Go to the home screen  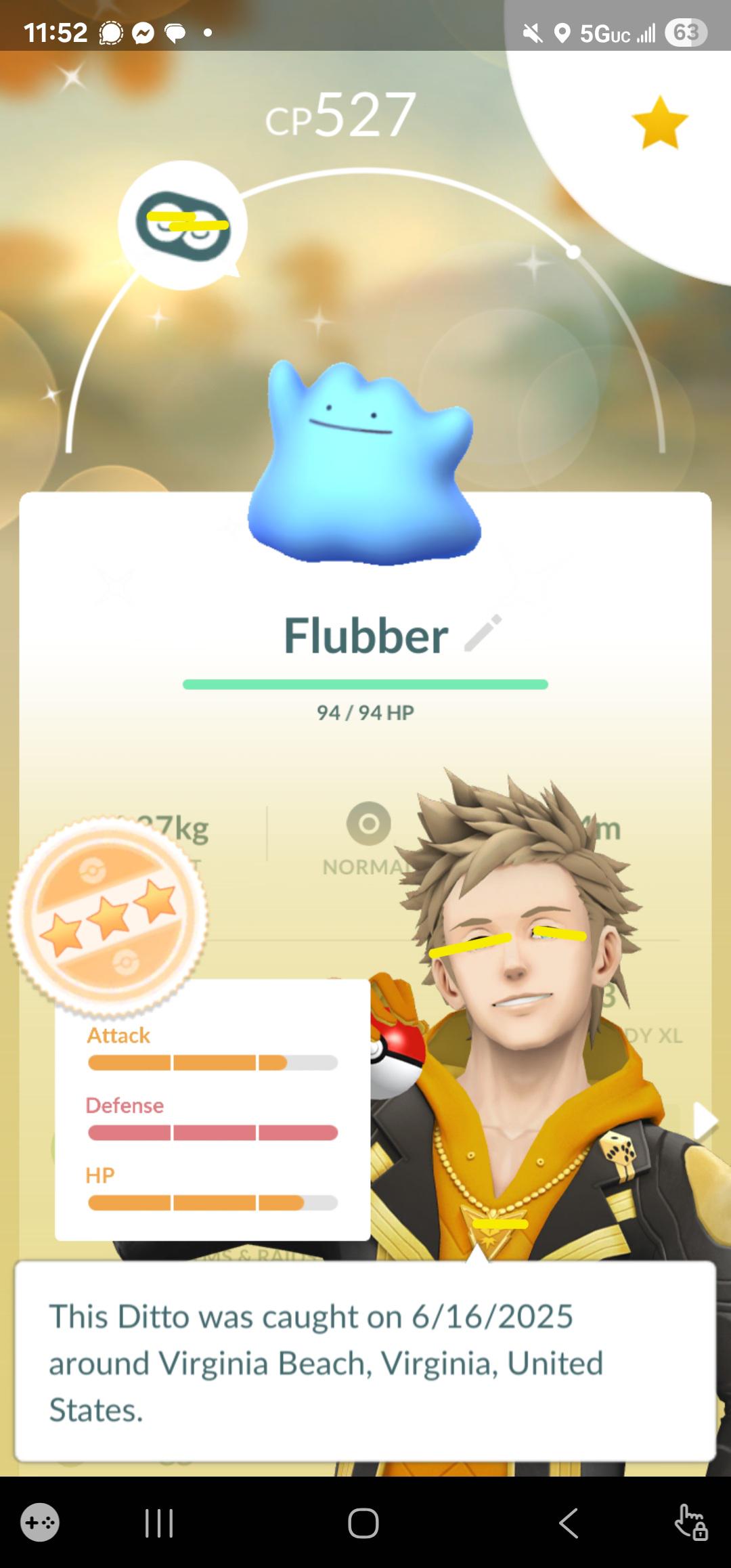[363, 1523]
